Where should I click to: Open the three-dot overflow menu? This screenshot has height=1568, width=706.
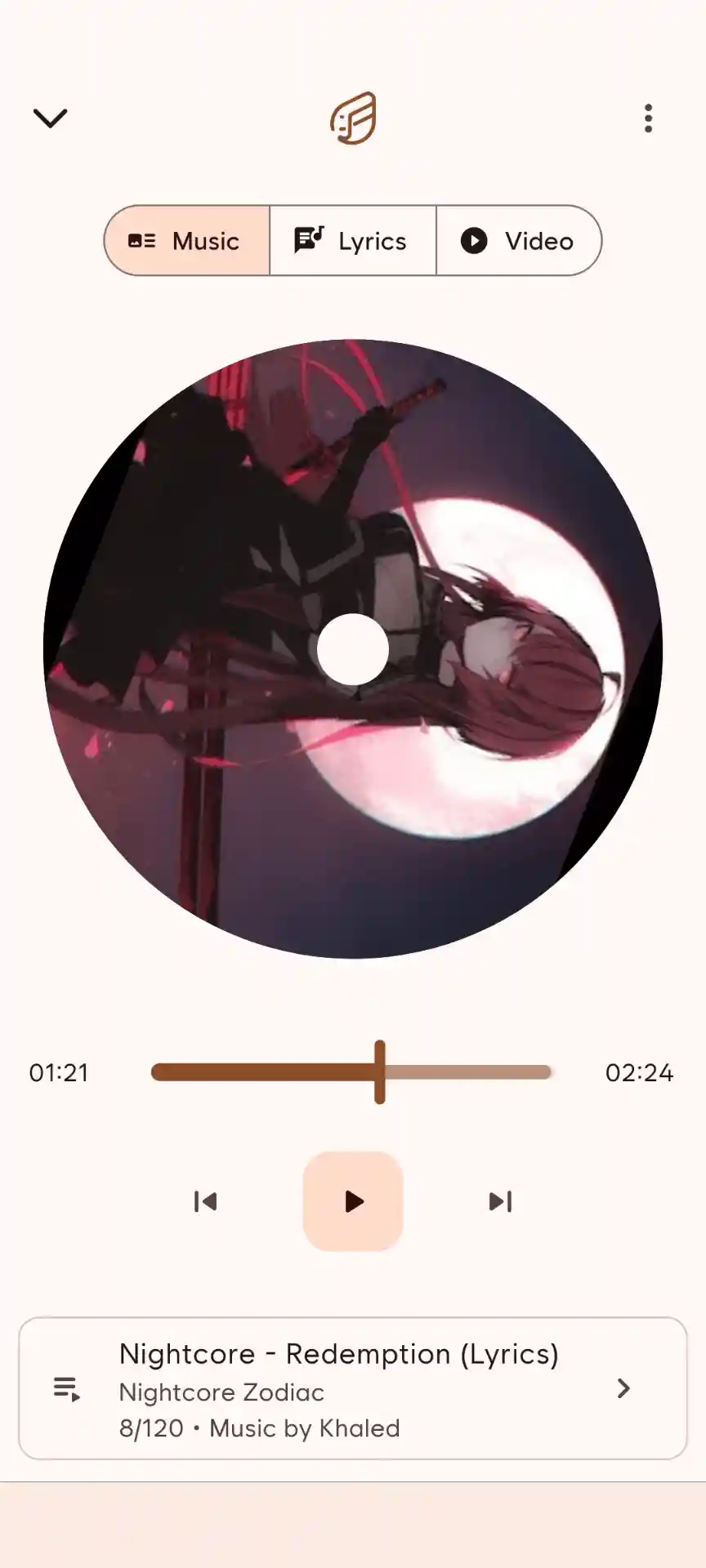648,118
